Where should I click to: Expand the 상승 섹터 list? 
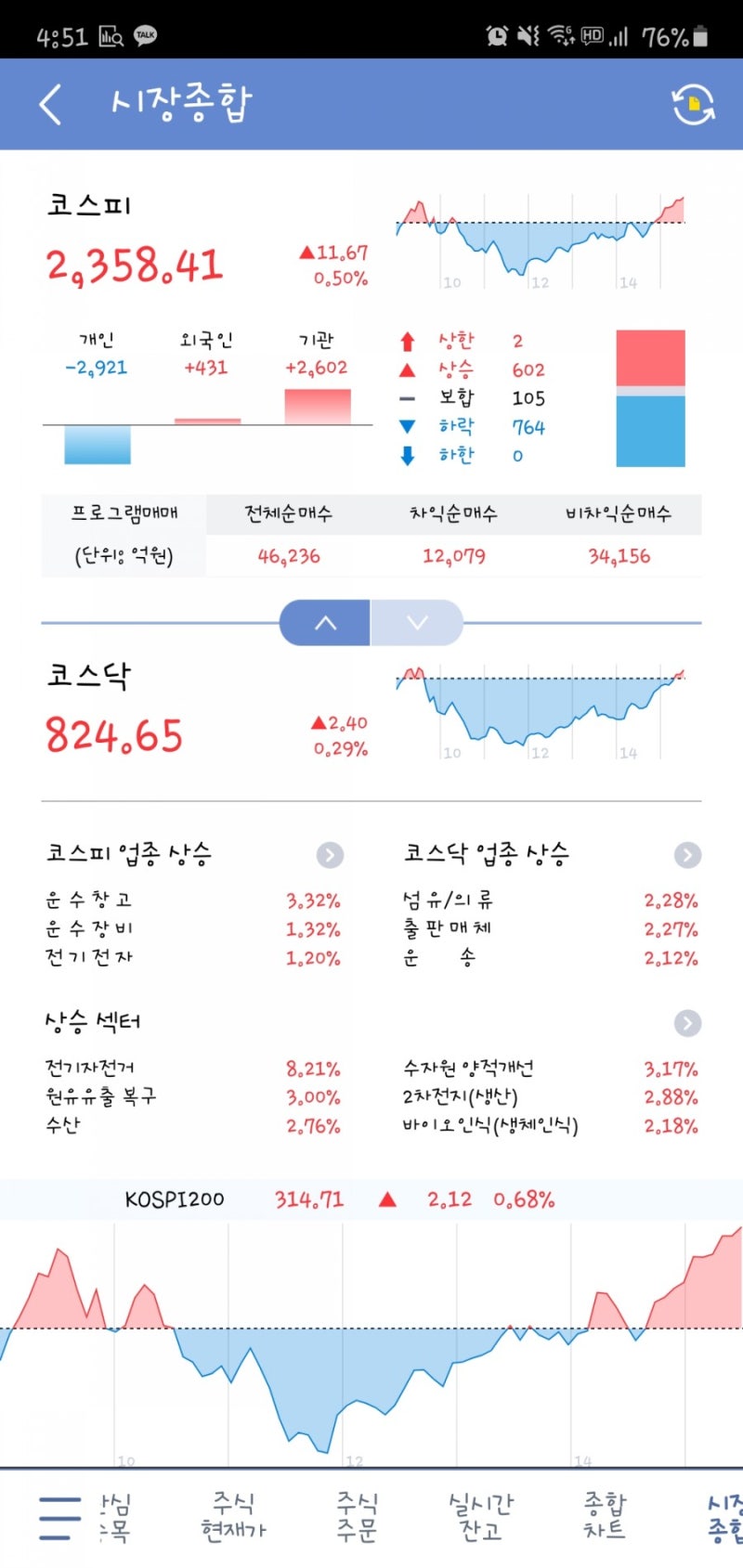coord(687,1022)
